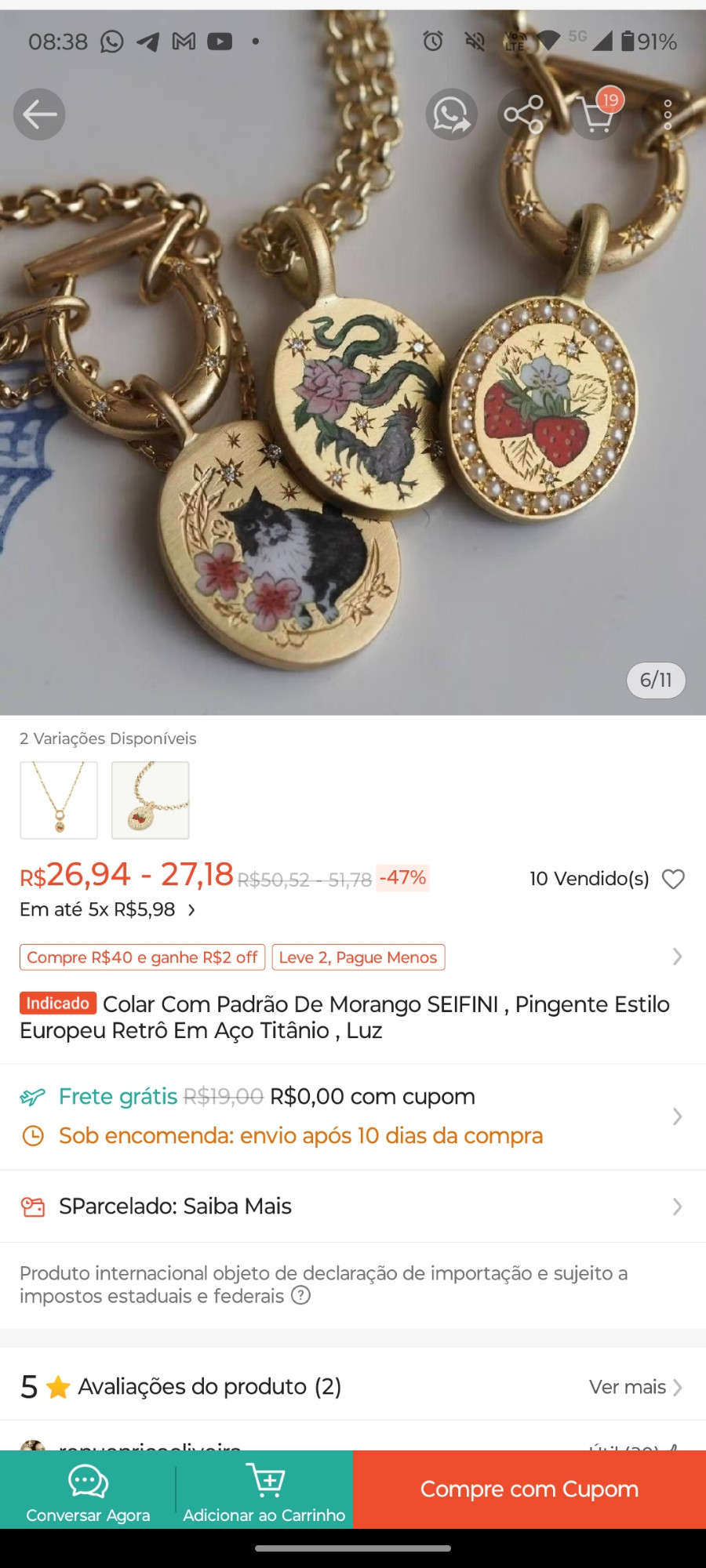Select the first necklace variation thumbnail
706x1568 pixels.
click(59, 800)
